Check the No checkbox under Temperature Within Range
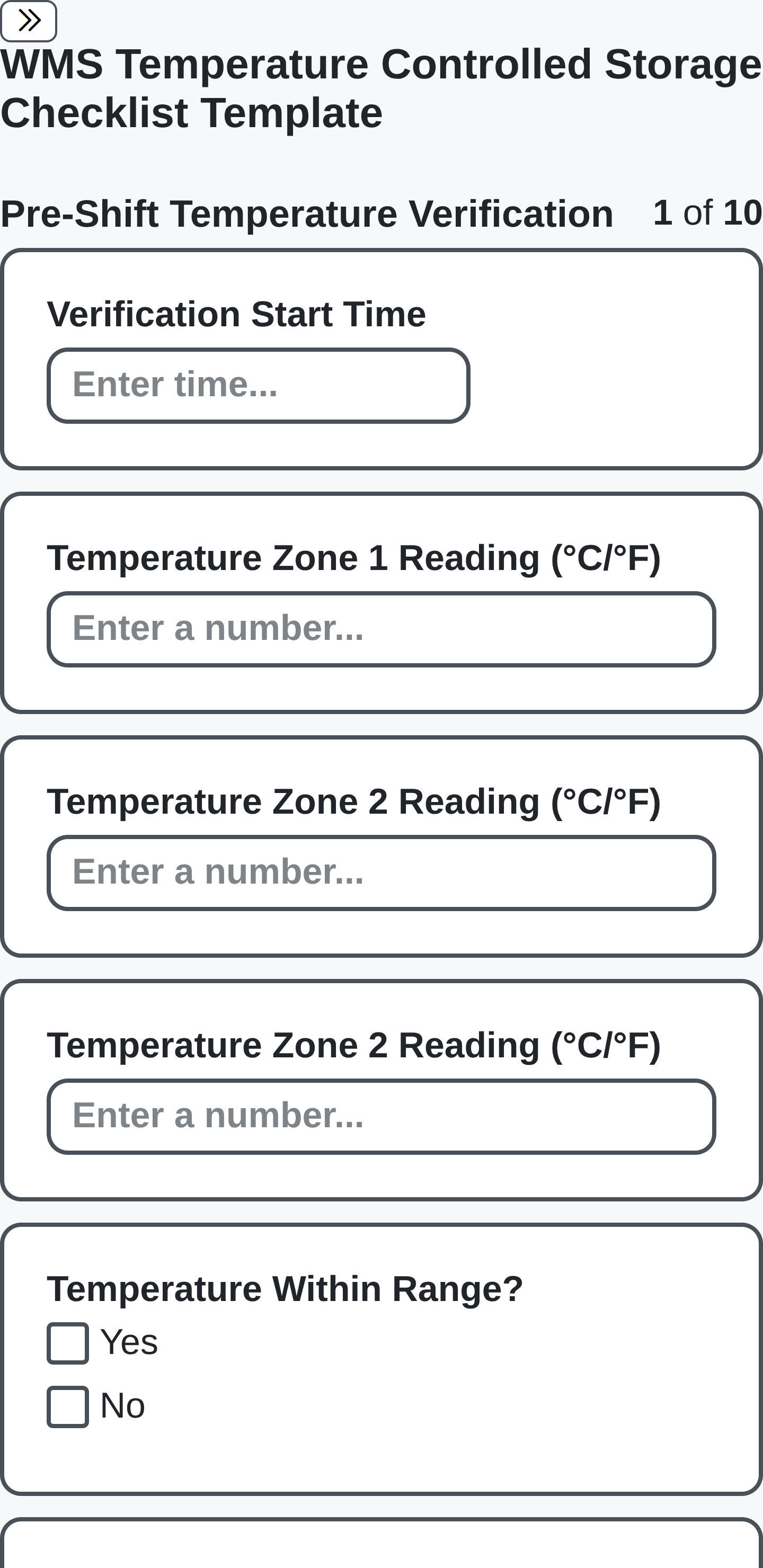This screenshot has width=763, height=1568. pyautogui.click(x=68, y=1406)
